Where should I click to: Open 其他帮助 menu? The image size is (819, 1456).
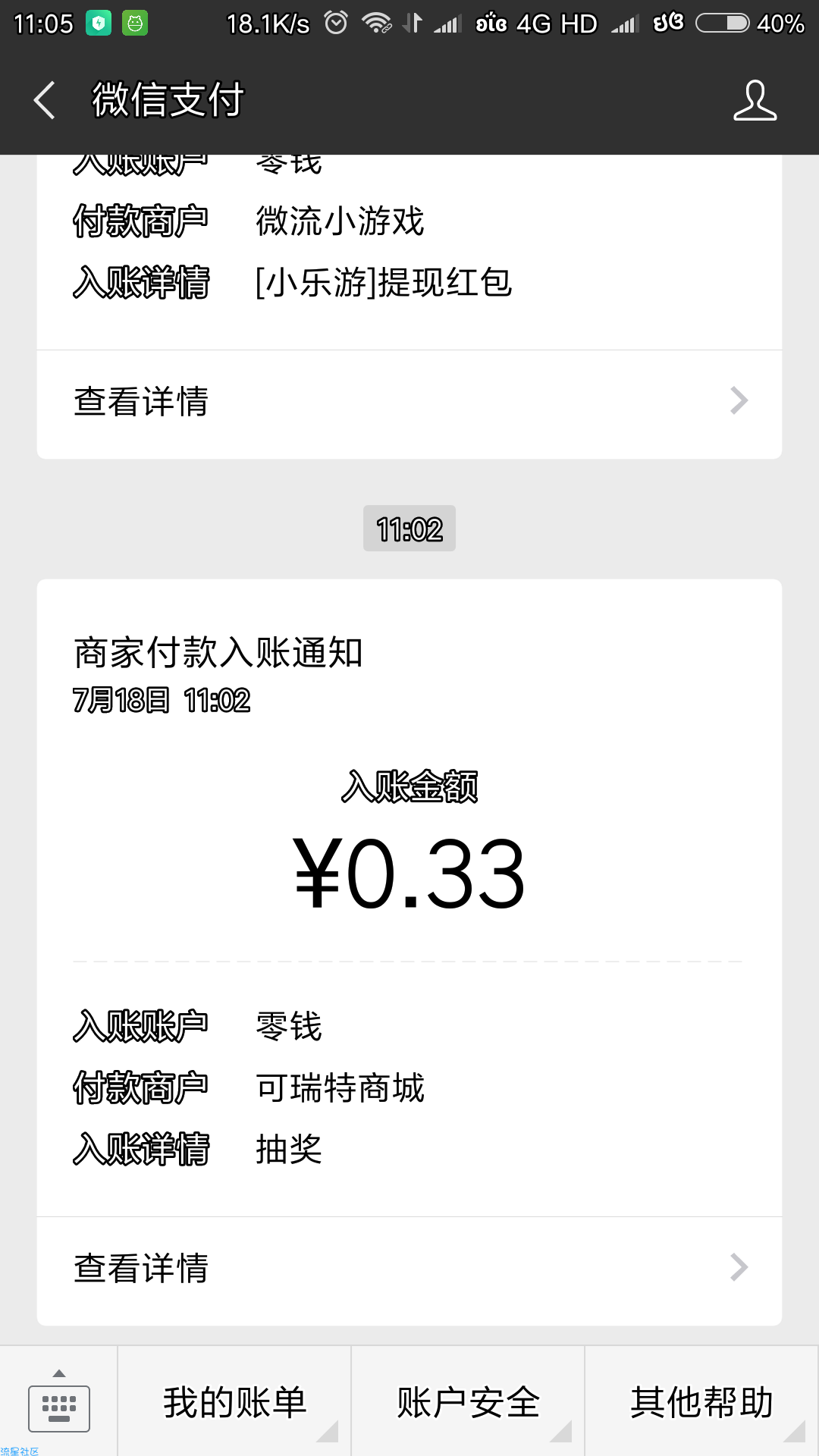point(702,1401)
